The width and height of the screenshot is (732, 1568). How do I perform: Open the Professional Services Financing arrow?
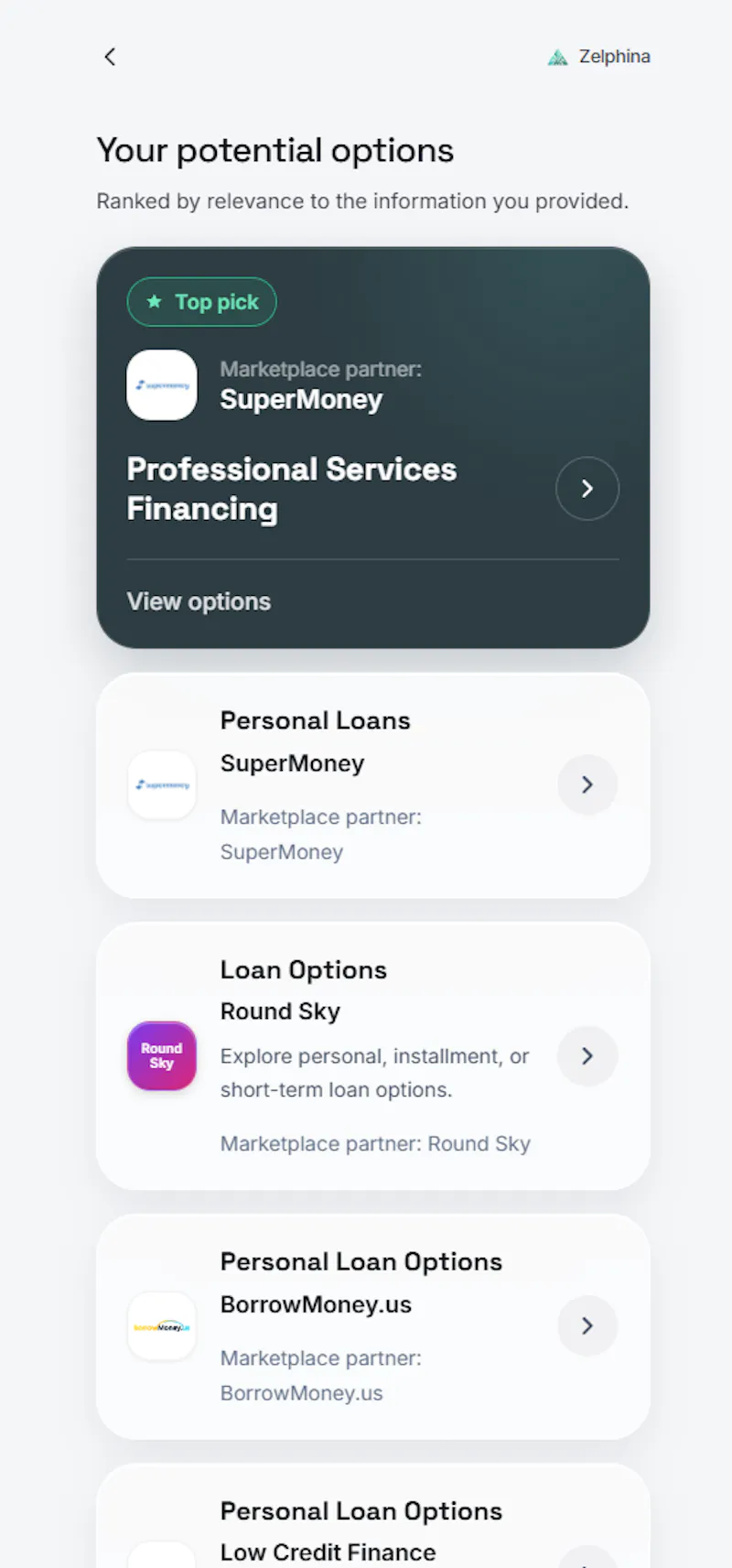(x=587, y=489)
